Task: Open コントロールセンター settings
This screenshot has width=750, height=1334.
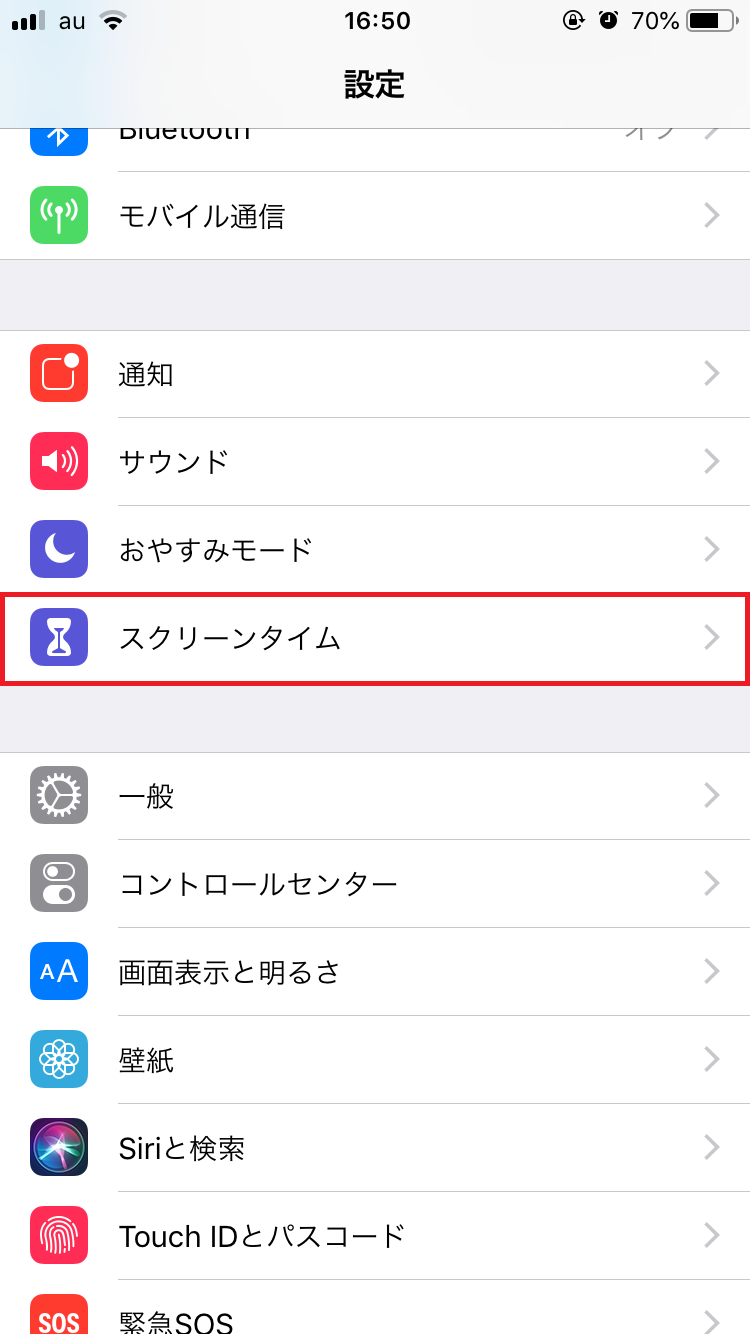Action: (x=375, y=884)
